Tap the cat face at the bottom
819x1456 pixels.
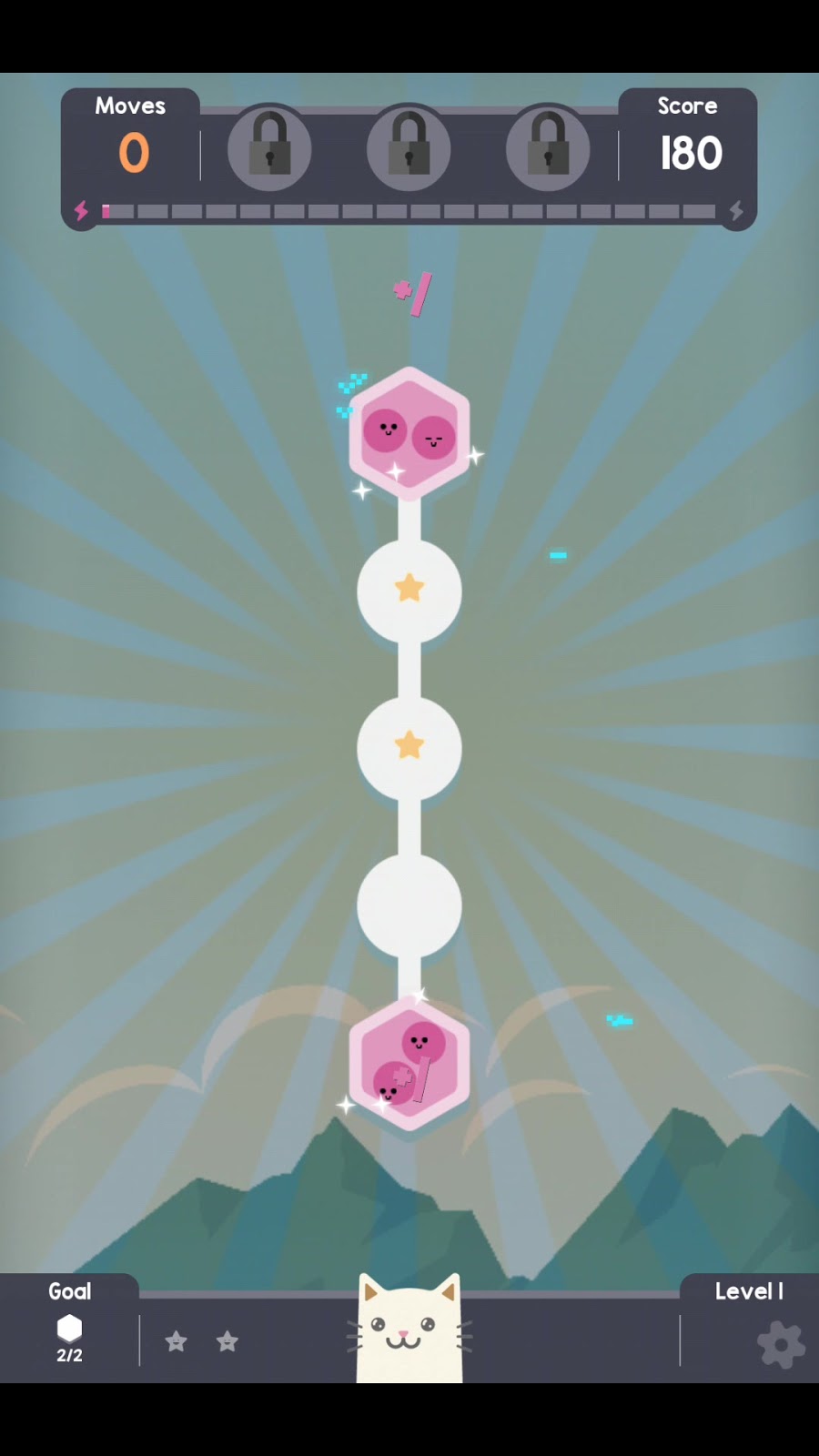click(409, 1330)
